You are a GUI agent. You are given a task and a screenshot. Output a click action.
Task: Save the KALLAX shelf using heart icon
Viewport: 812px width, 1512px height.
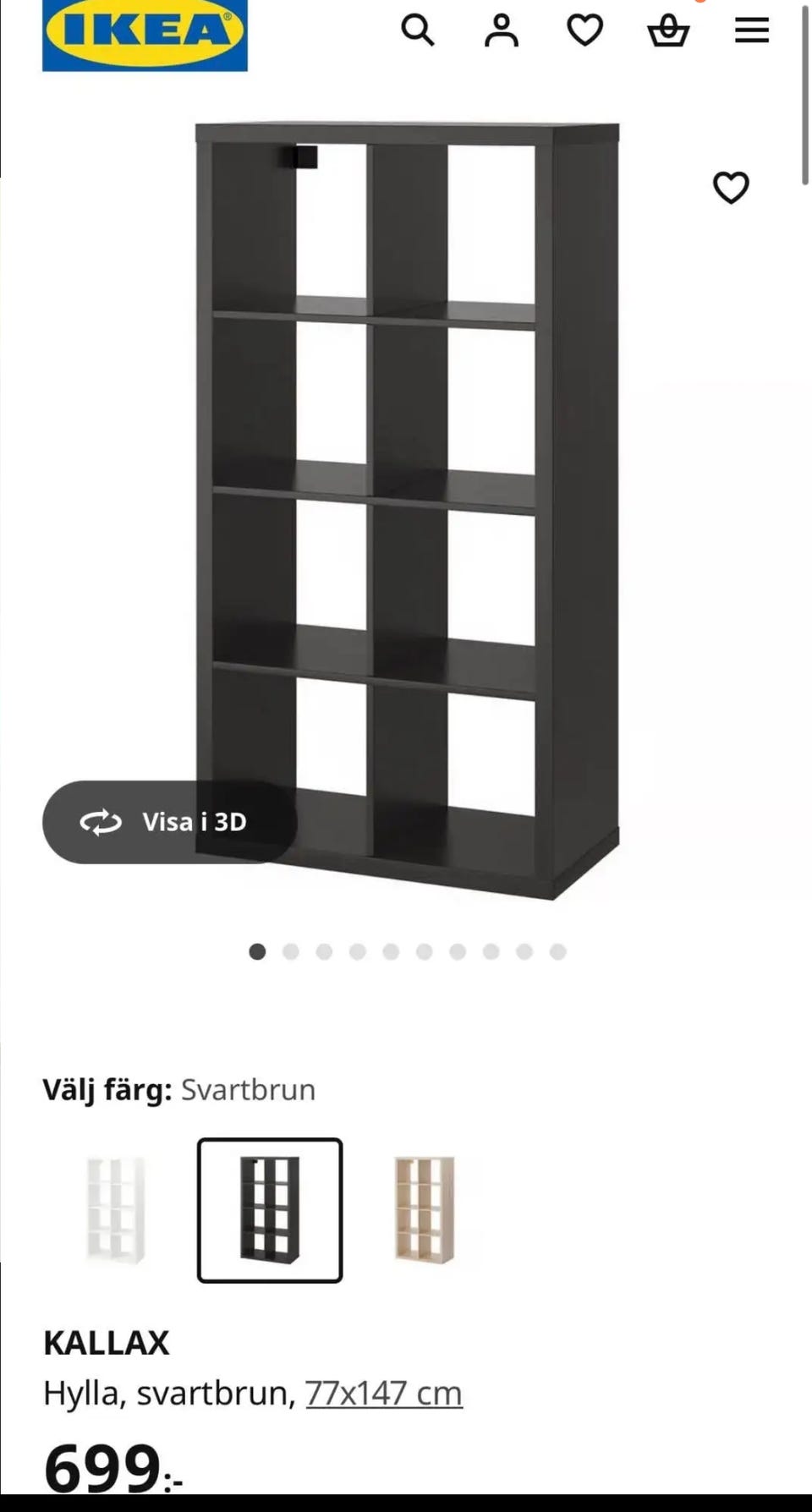click(731, 187)
